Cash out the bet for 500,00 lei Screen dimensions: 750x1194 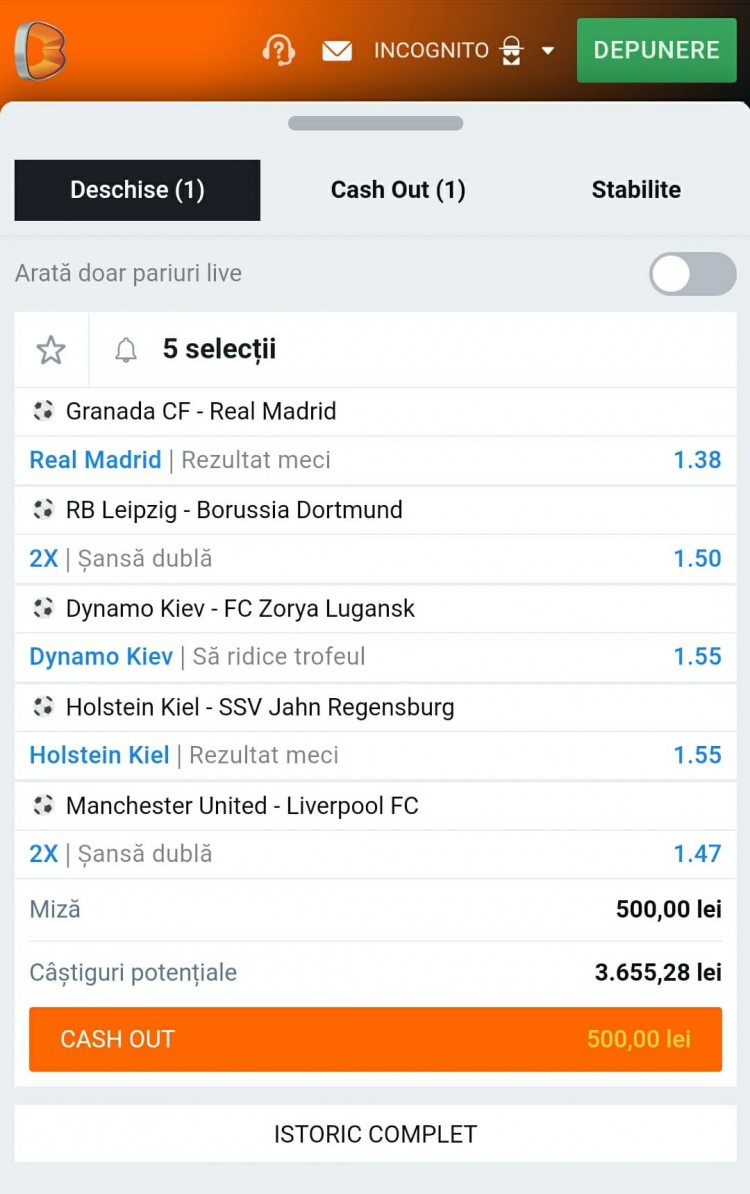click(x=375, y=1039)
